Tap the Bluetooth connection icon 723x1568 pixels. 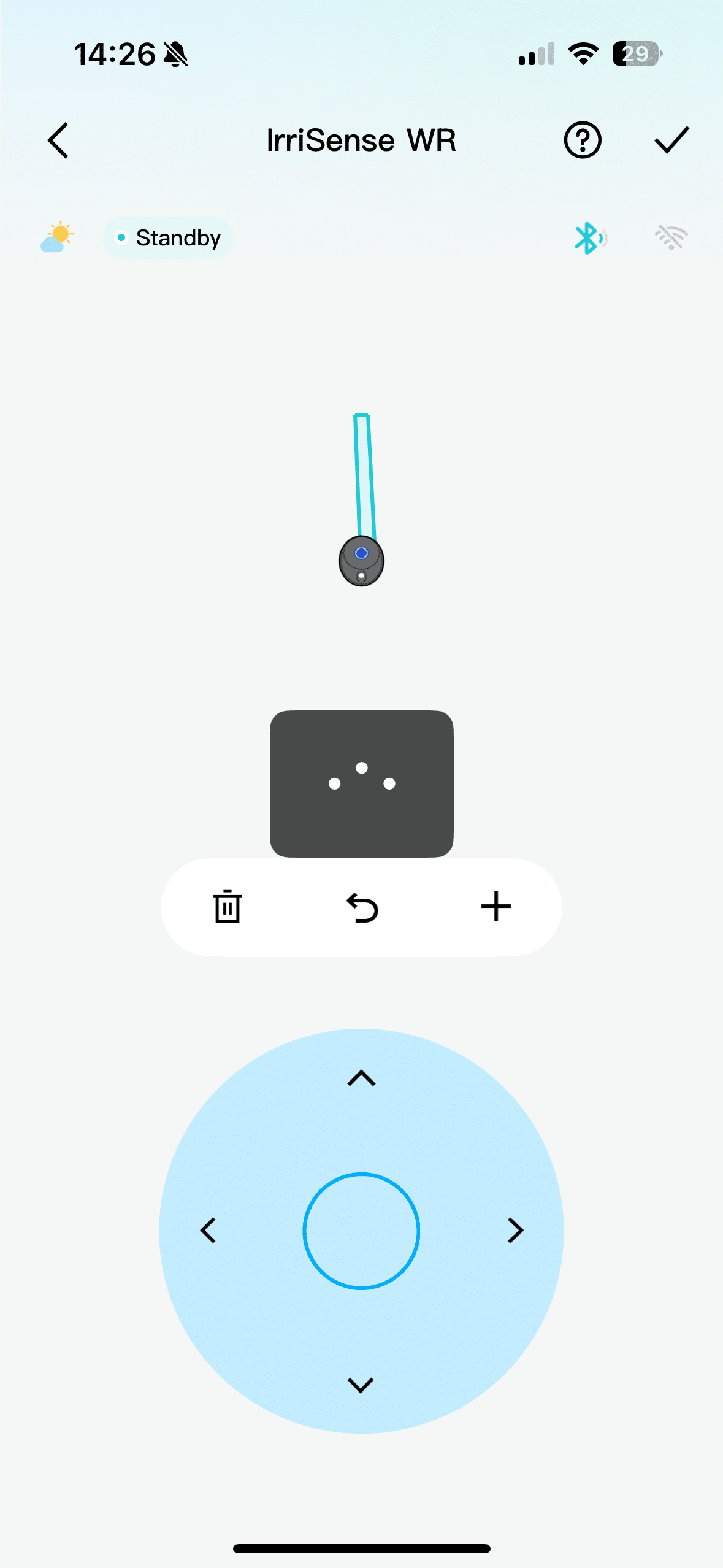pos(589,238)
